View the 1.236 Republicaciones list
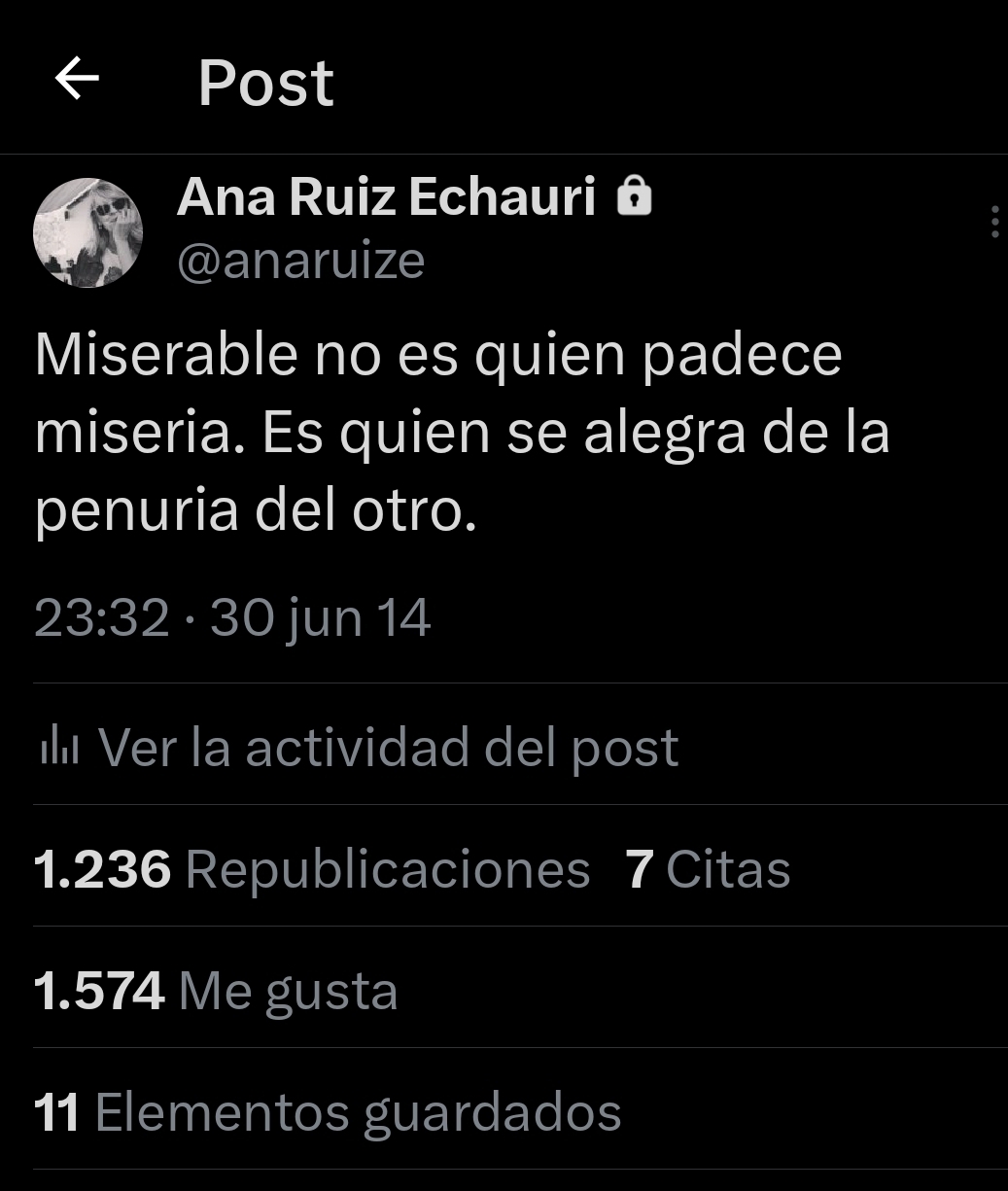1008x1191 pixels. (x=312, y=868)
